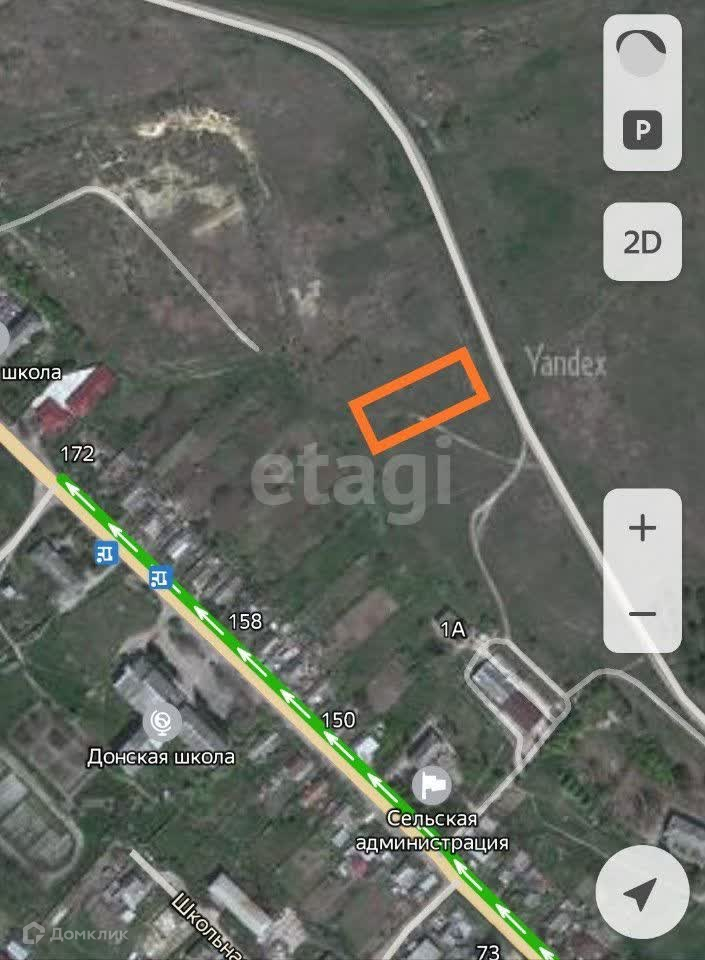Open the Сельская администрация flag marker
Screen dimensions: 705x960
(x=431, y=786)
